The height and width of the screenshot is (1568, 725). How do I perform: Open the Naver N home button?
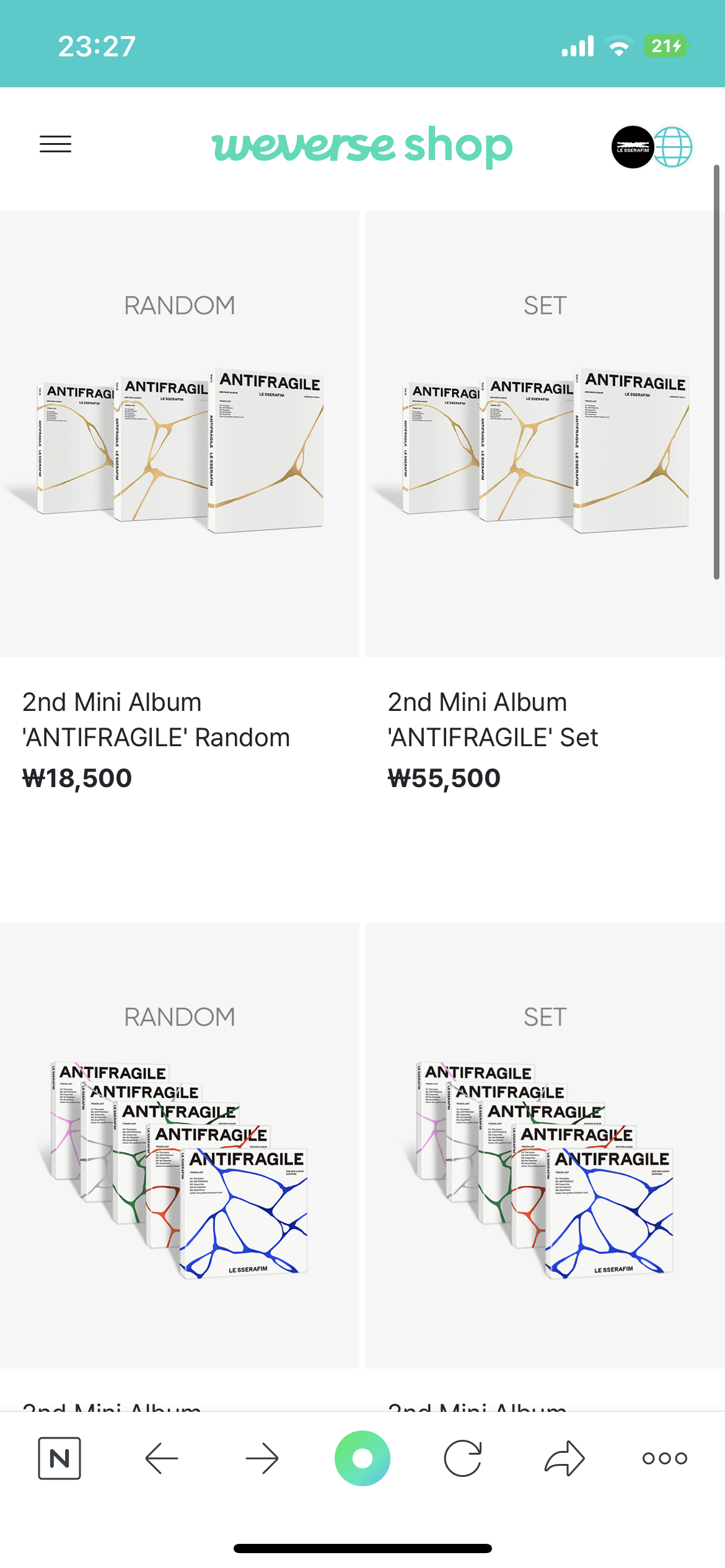pyautogui.click(x=59, y=1458)
